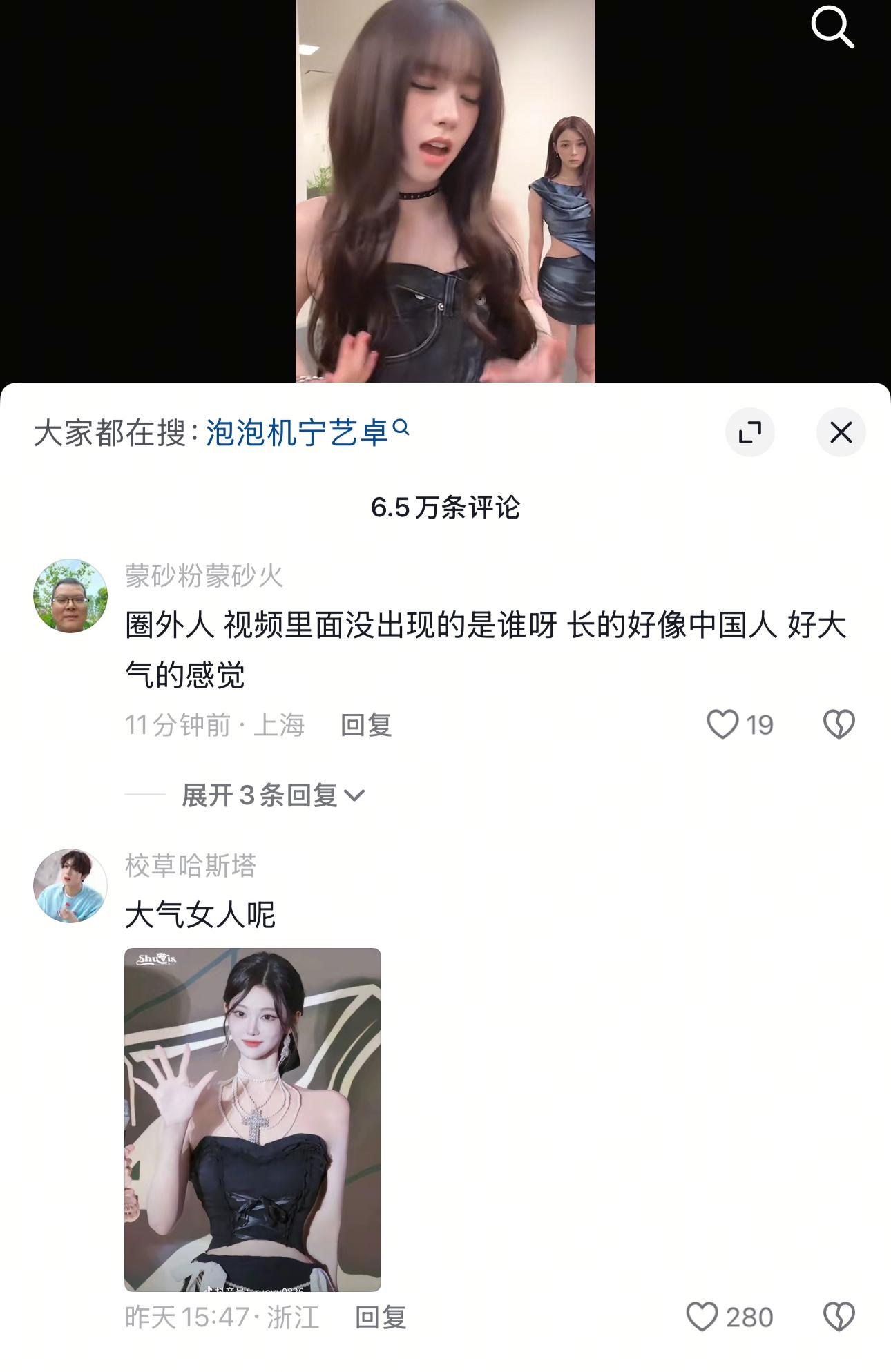Open the search magnifier icon
The width and height of the screenshot is (891, 1372).
click(832, 28)
